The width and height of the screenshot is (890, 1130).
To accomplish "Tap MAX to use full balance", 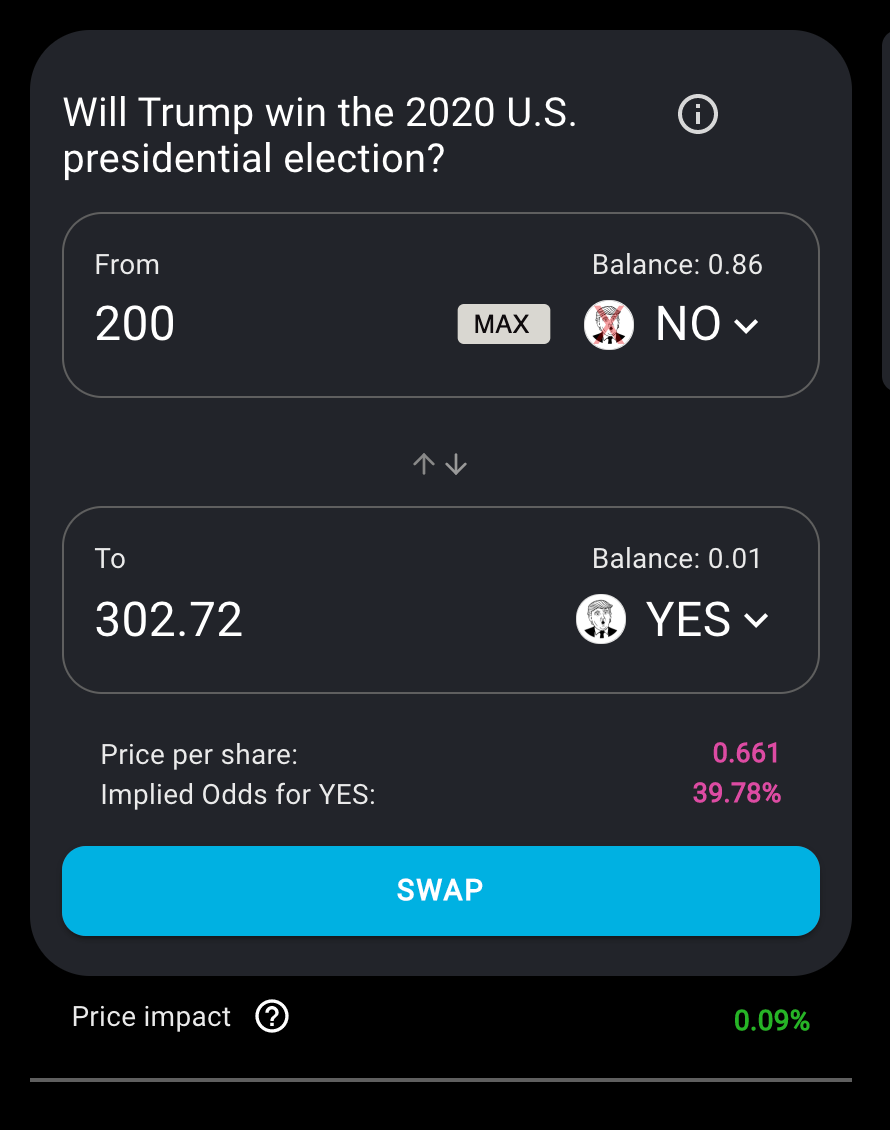I will [x=503, y=324].
